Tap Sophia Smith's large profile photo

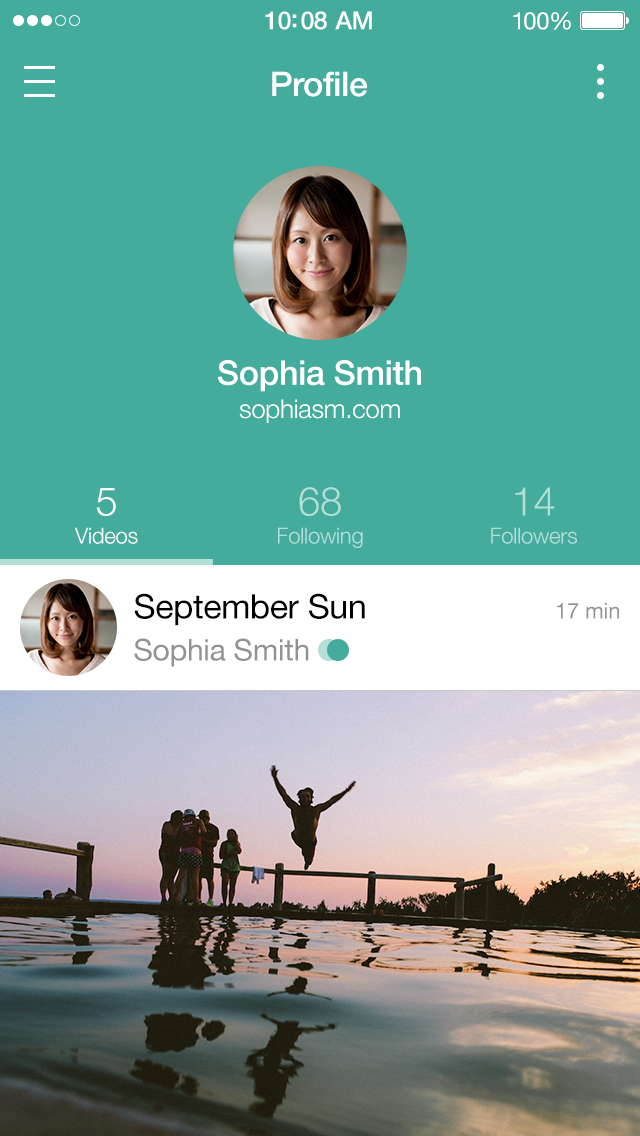point(320,253)
